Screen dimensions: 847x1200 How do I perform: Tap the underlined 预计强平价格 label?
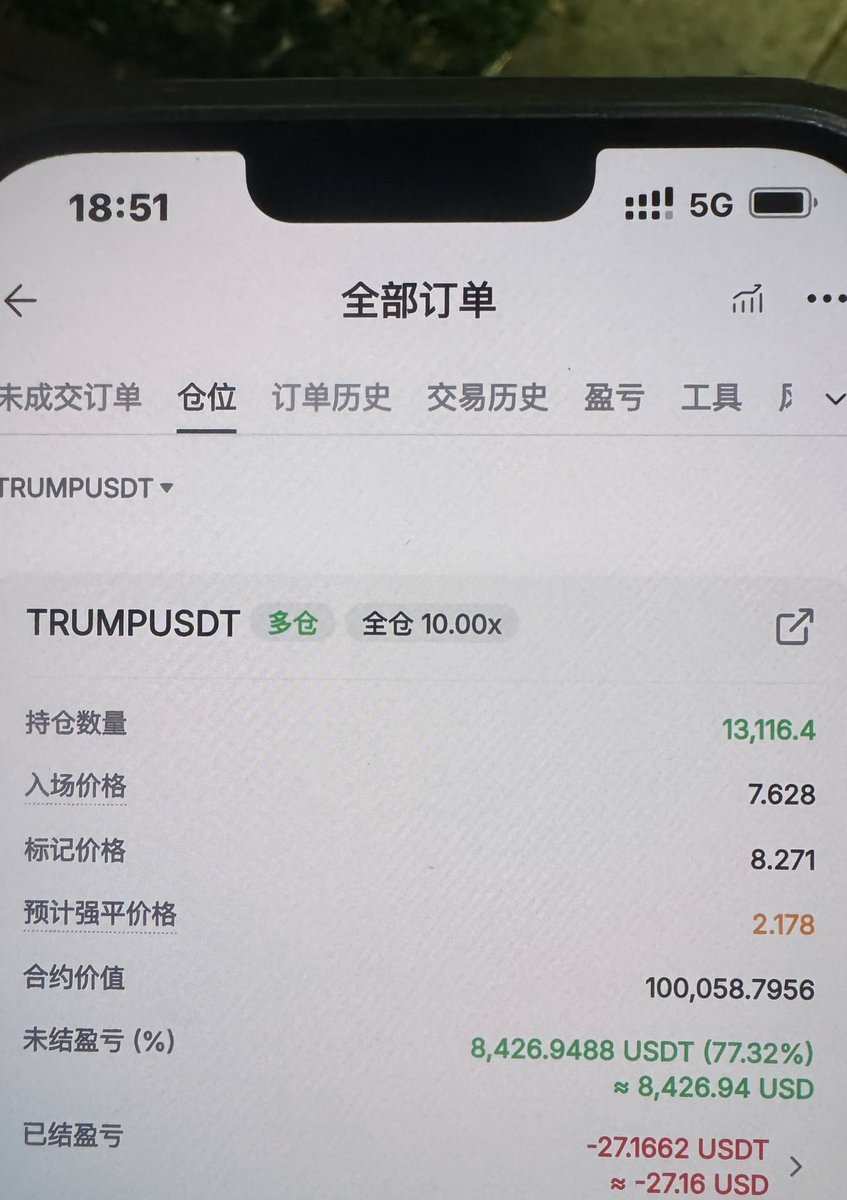[100, 913]
